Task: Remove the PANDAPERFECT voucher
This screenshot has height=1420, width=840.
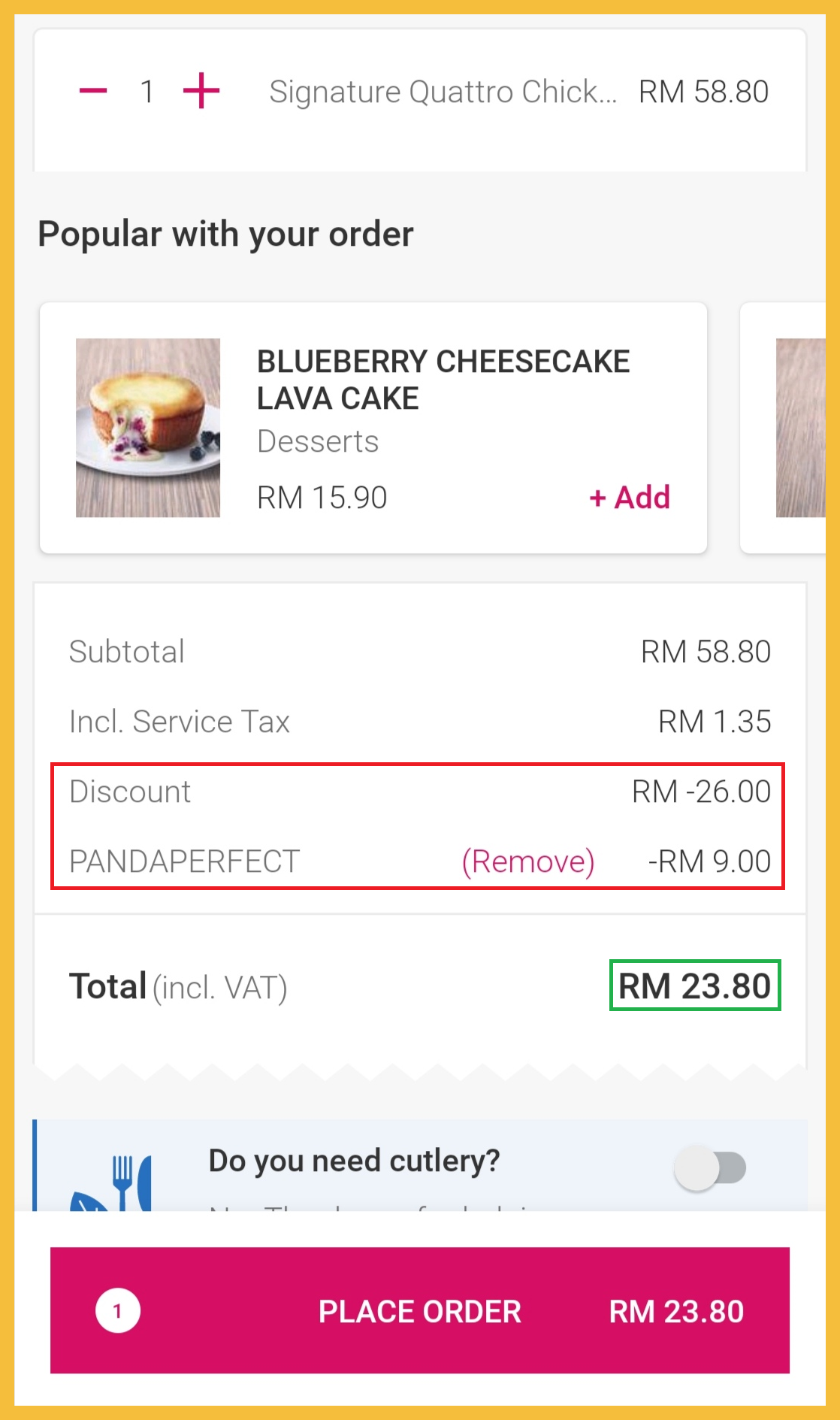Action: coord(528,861)
